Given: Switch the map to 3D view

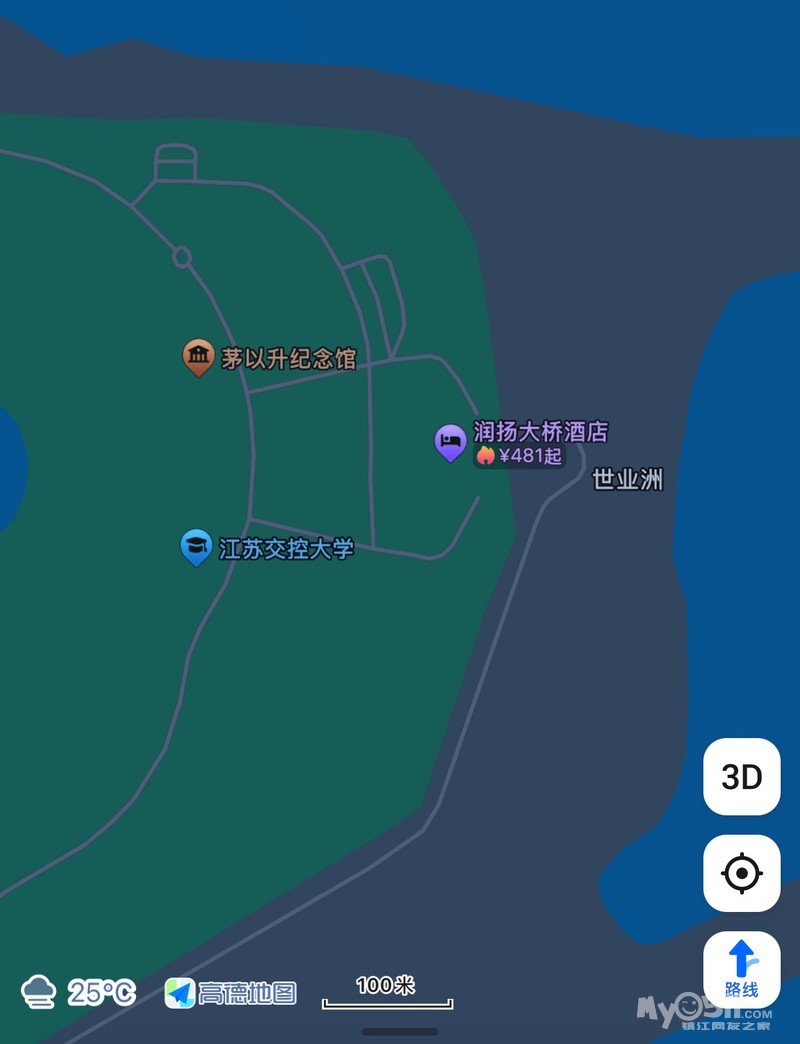Looking at the screenshot, I should pyautogui.click(x=741, y=777).
